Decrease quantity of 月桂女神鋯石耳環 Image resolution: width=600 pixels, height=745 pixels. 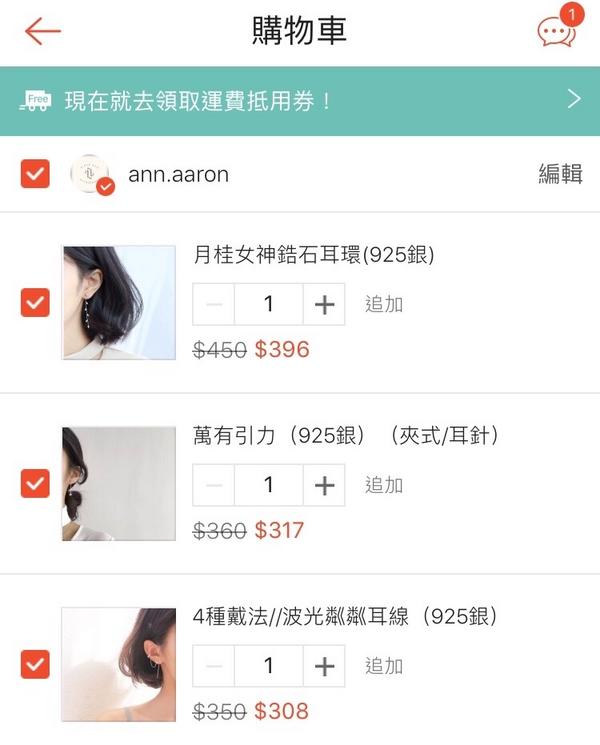(x=214, y=304)
